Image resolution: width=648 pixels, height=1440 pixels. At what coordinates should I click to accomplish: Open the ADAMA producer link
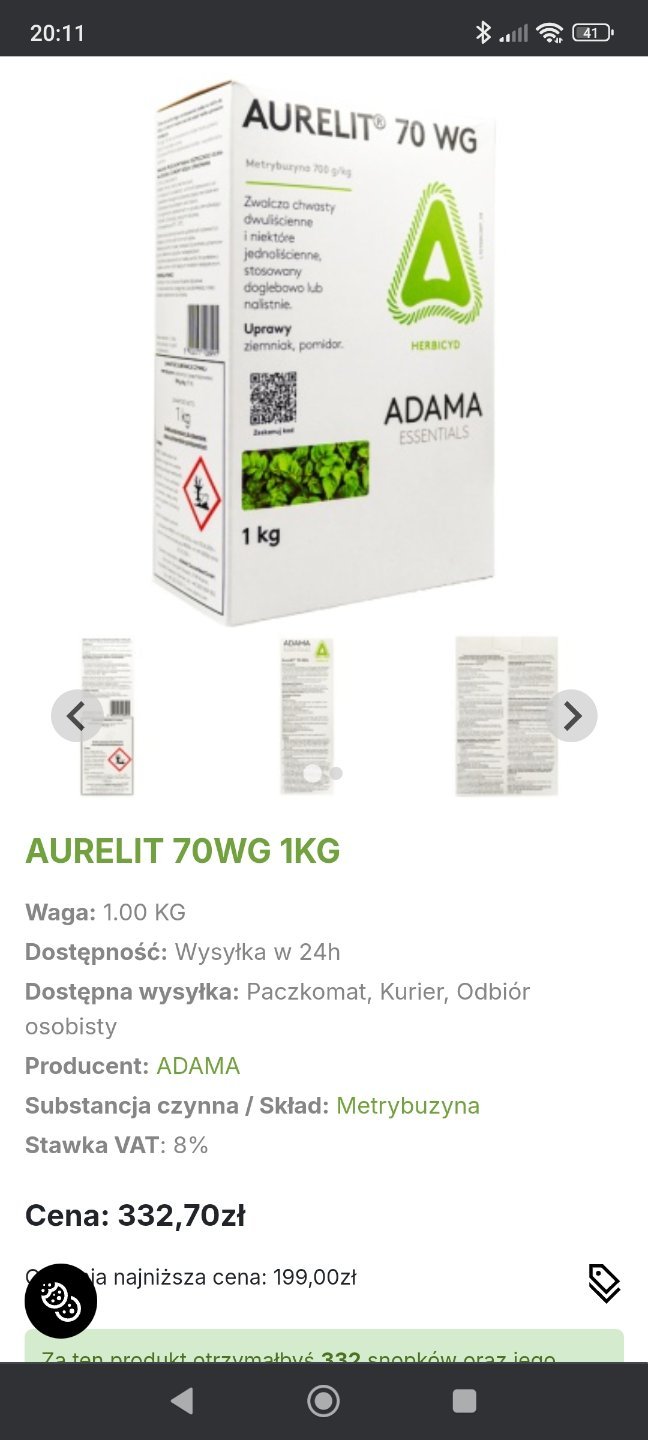pyautogui.click(x=198, y=1066)
